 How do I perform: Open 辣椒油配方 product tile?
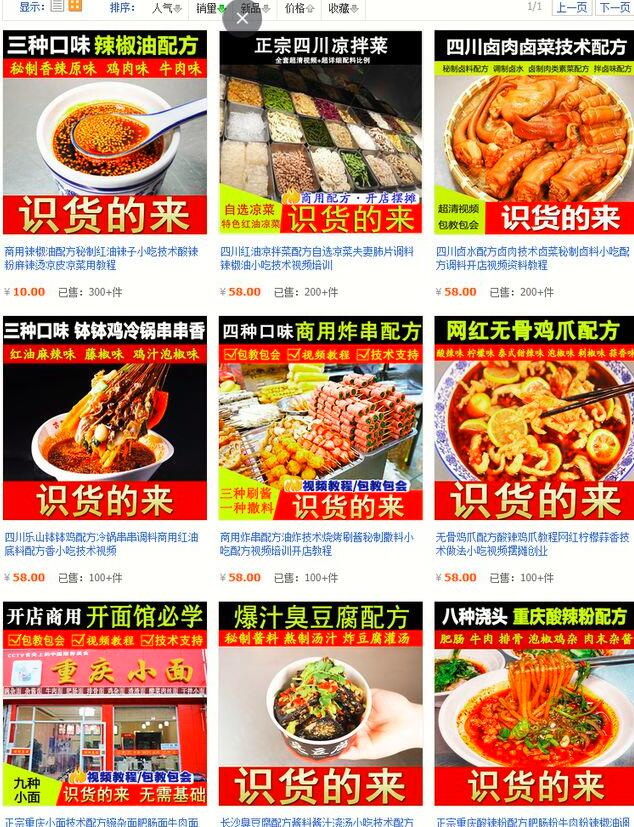105,132
